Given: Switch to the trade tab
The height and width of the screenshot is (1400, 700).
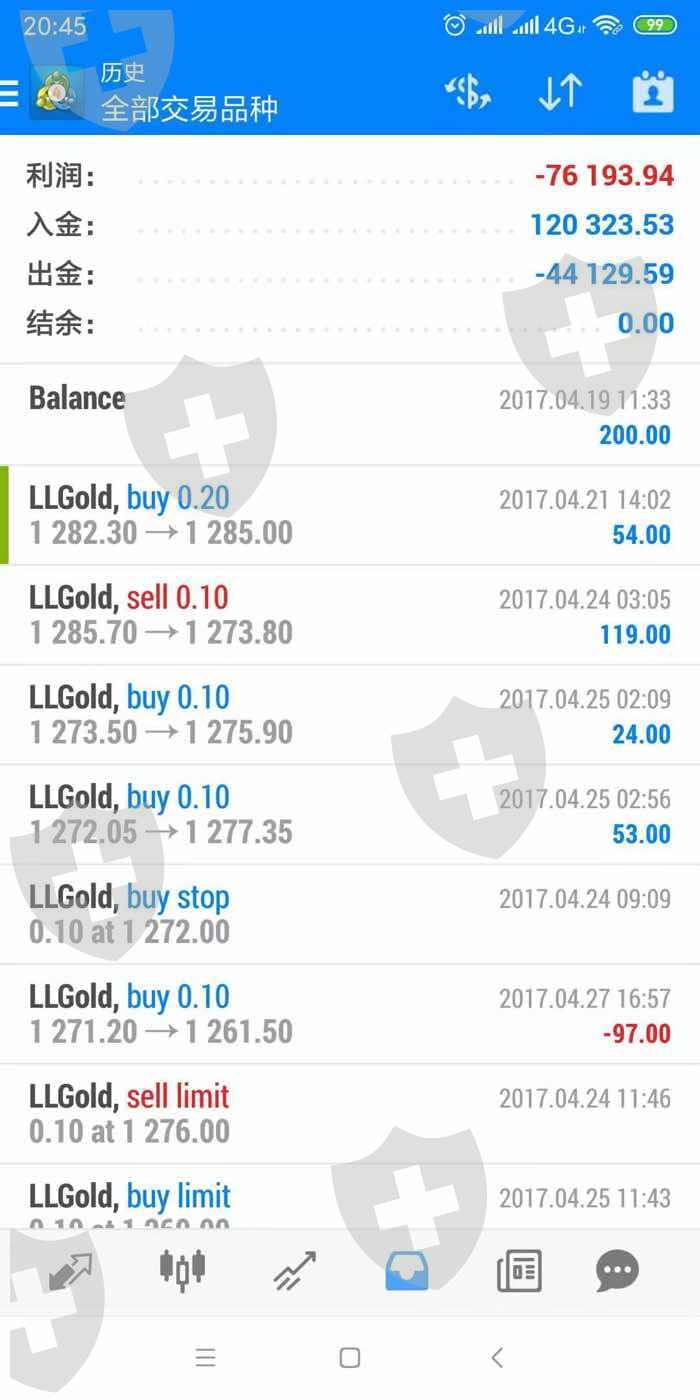Looking at the screenshot, I should [x=295, y=1271].
